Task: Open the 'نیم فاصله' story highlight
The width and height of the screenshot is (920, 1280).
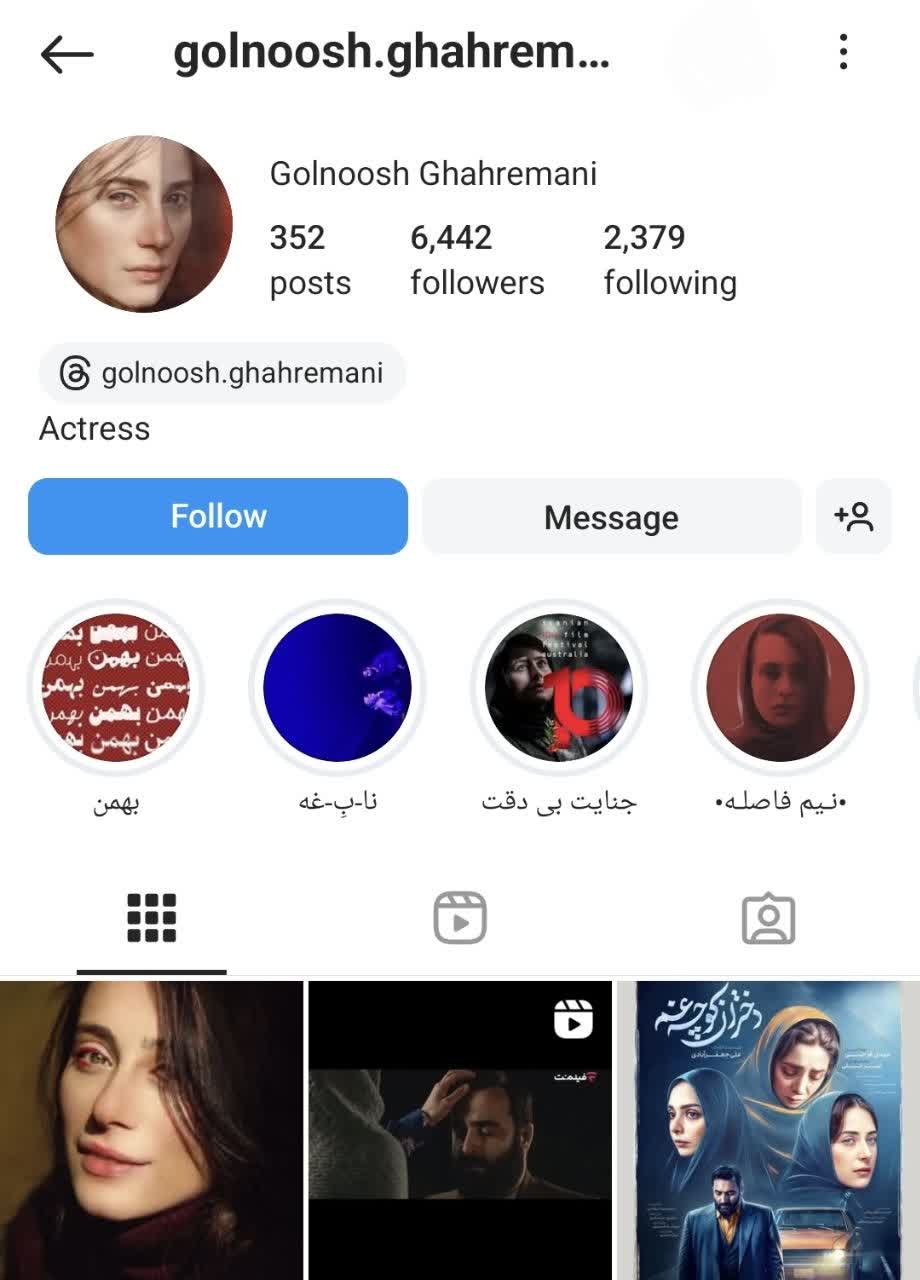Action: [781, 686]
